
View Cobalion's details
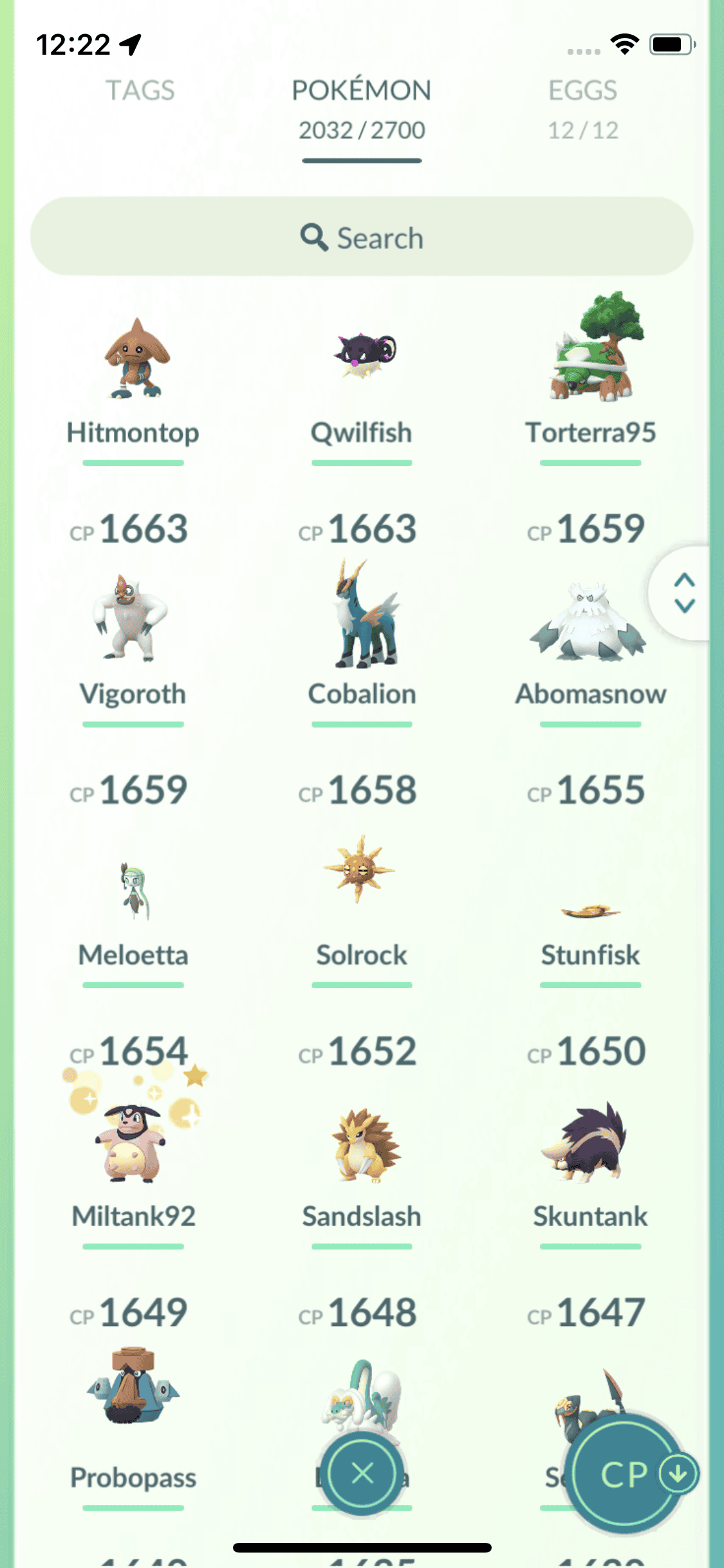[362, 644]
